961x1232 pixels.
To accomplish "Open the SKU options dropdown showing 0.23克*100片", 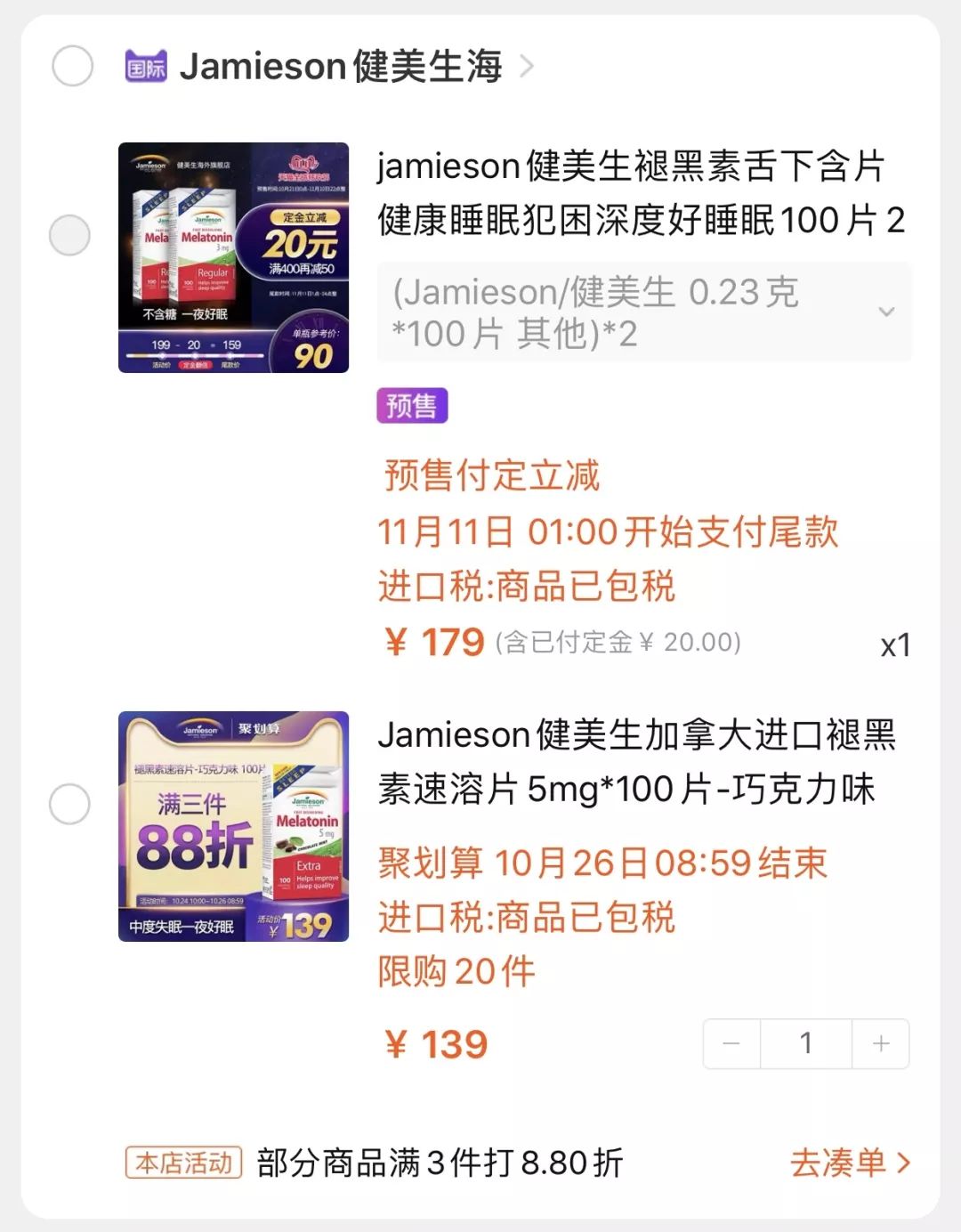I will pos(642,312).
